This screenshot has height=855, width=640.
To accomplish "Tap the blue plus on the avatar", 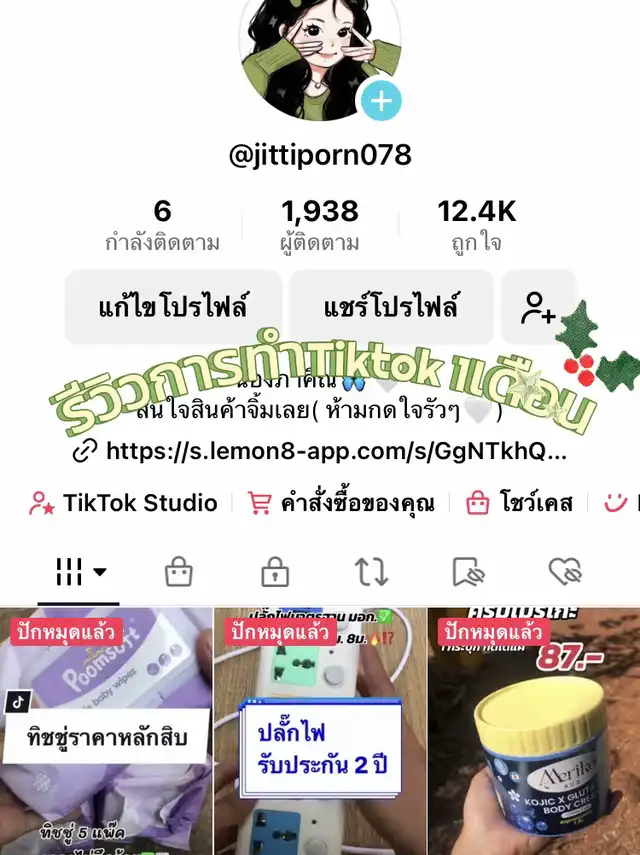I will pos(380,101).
